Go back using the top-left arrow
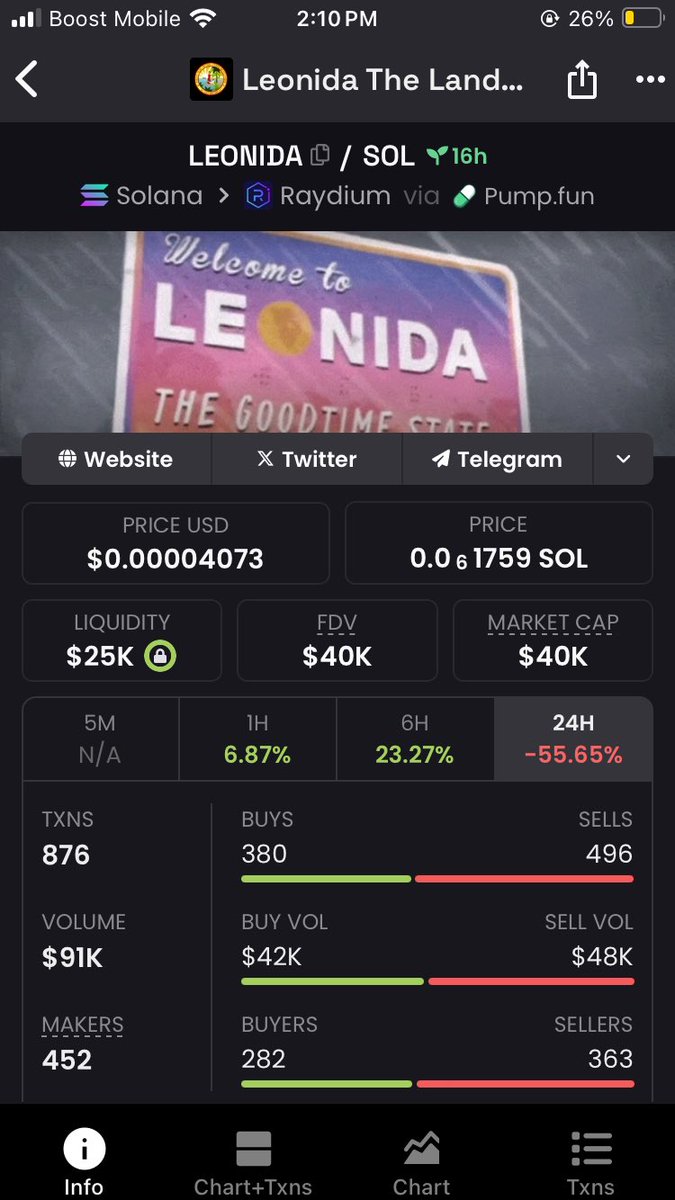 pyautogui.click(x=27, y=79)
